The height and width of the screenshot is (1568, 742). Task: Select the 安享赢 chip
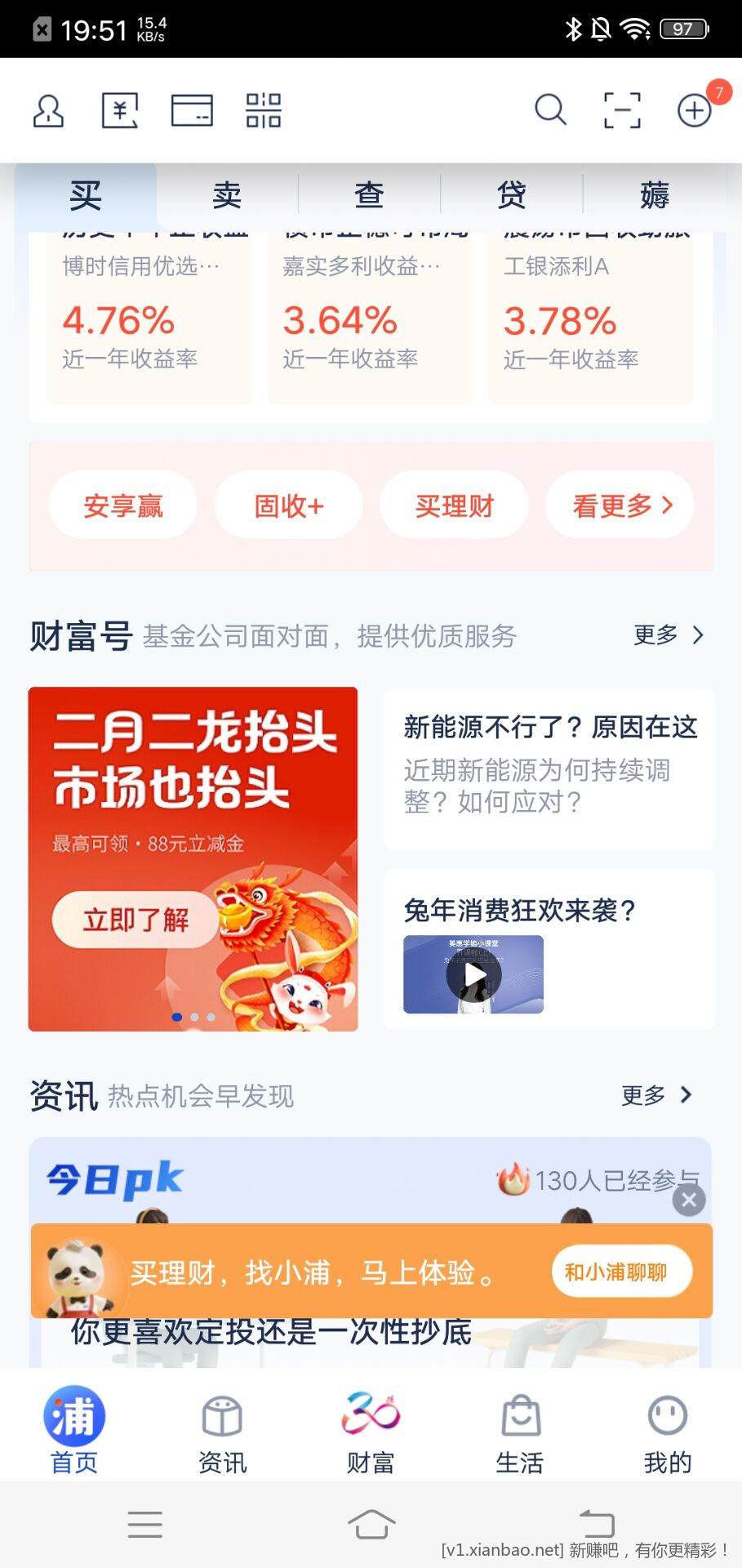[123, 506]
